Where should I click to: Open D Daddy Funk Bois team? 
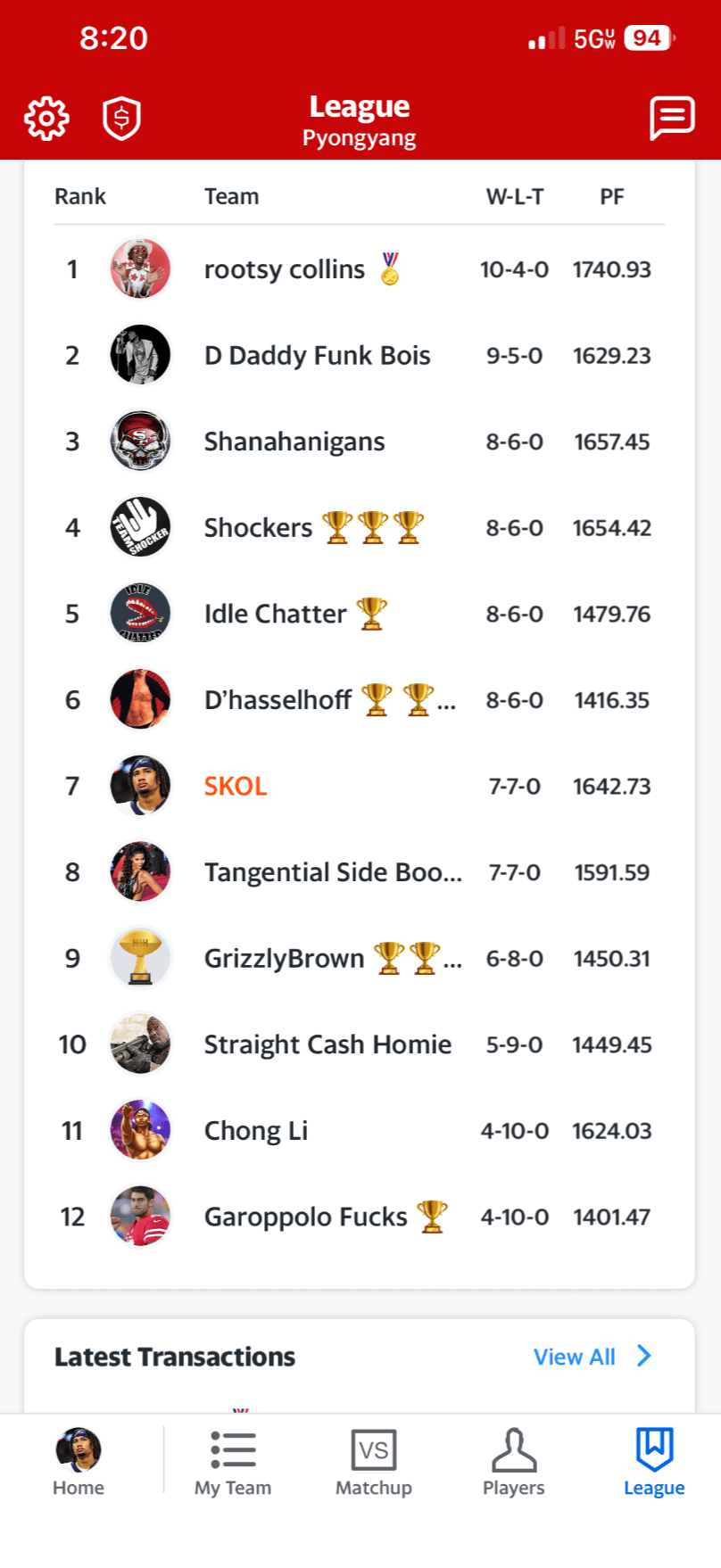317,356
